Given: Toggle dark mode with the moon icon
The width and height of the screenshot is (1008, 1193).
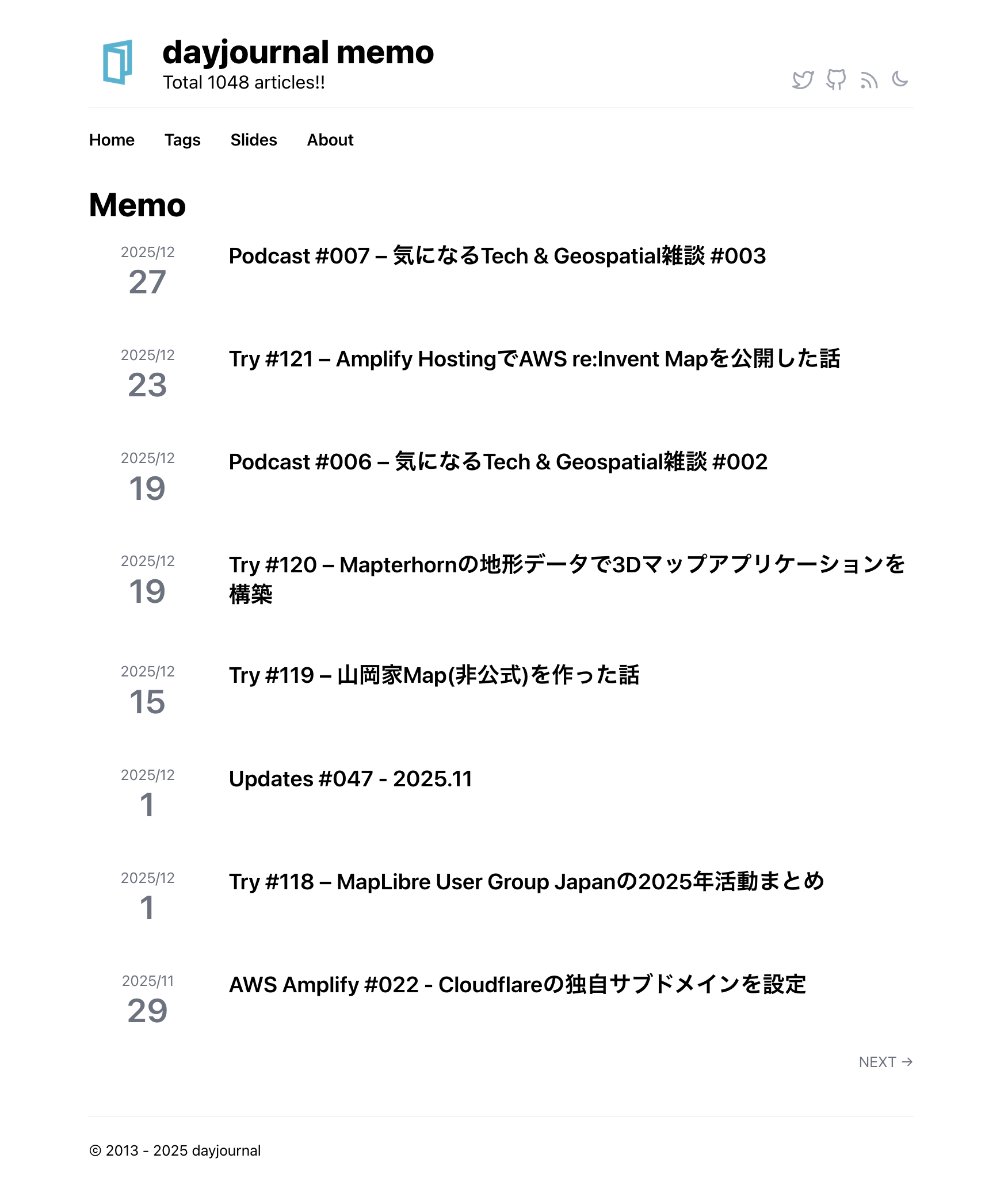Looking at the screenshot, I should tap(900, 79).
